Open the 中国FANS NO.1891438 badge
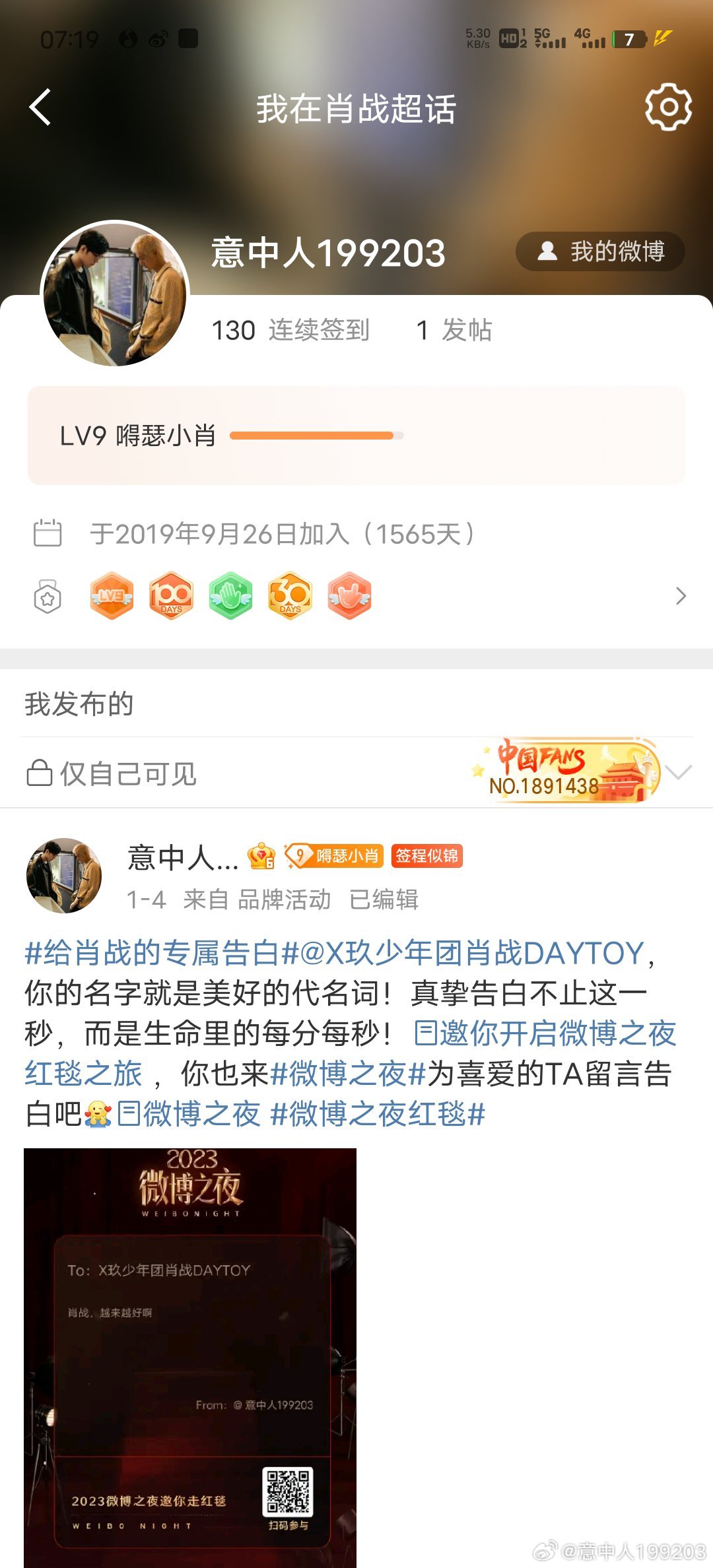The image size is (713, 1568). (x=566, y=771)
